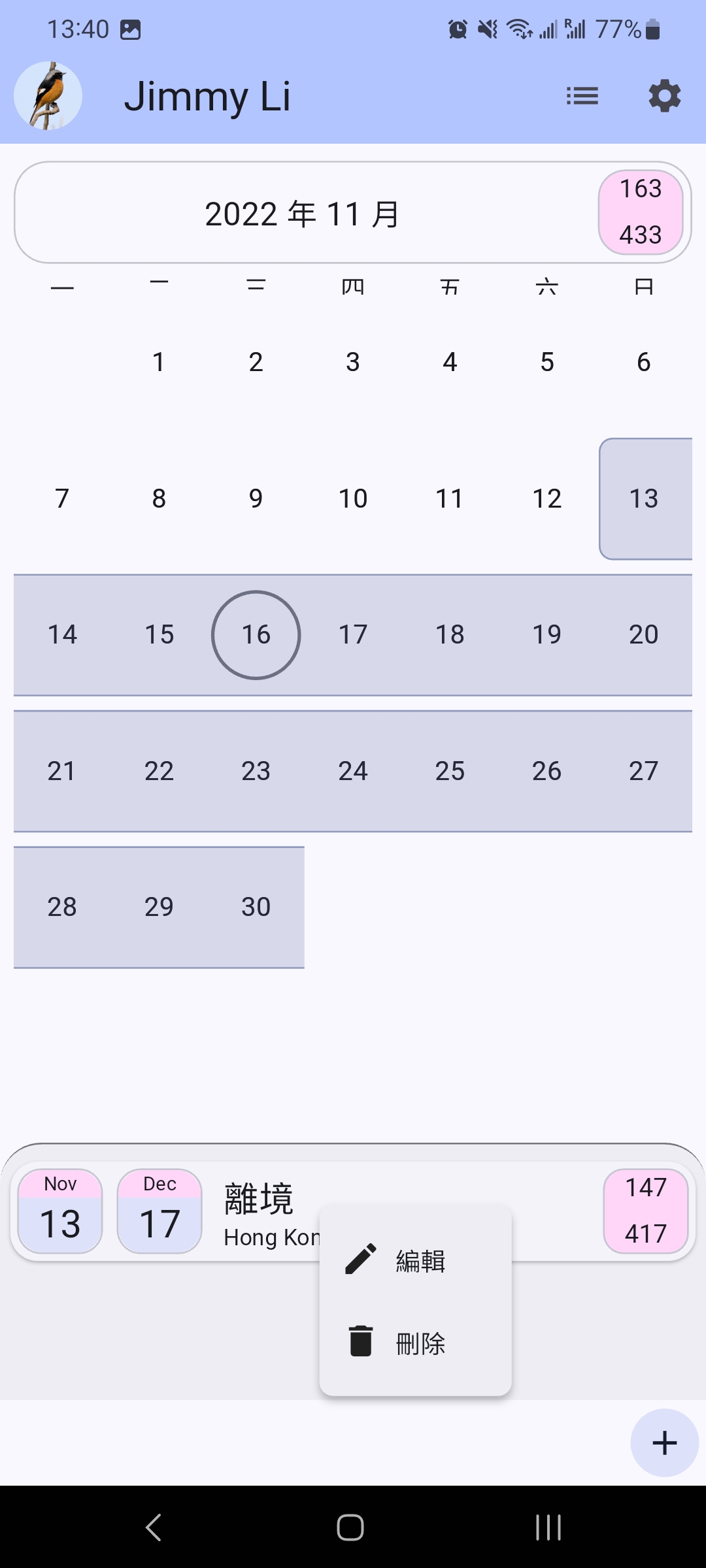This screenshot has height=1568, width=706.
Task: Tap the Dec 17 end date chip
Action: click(x=160, y=1211)
